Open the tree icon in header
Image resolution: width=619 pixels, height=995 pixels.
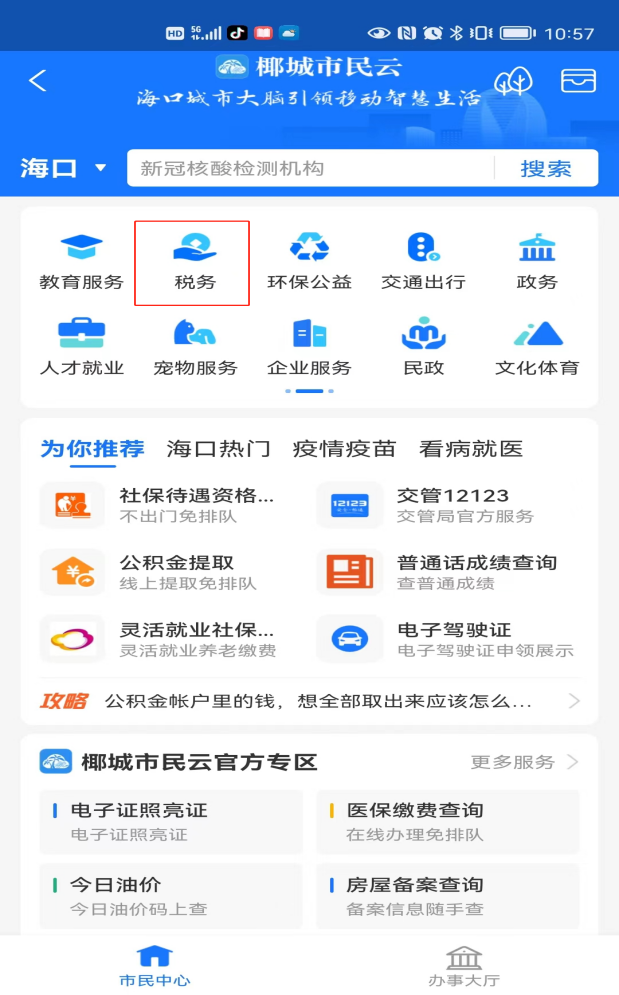(x=513, y=81)
